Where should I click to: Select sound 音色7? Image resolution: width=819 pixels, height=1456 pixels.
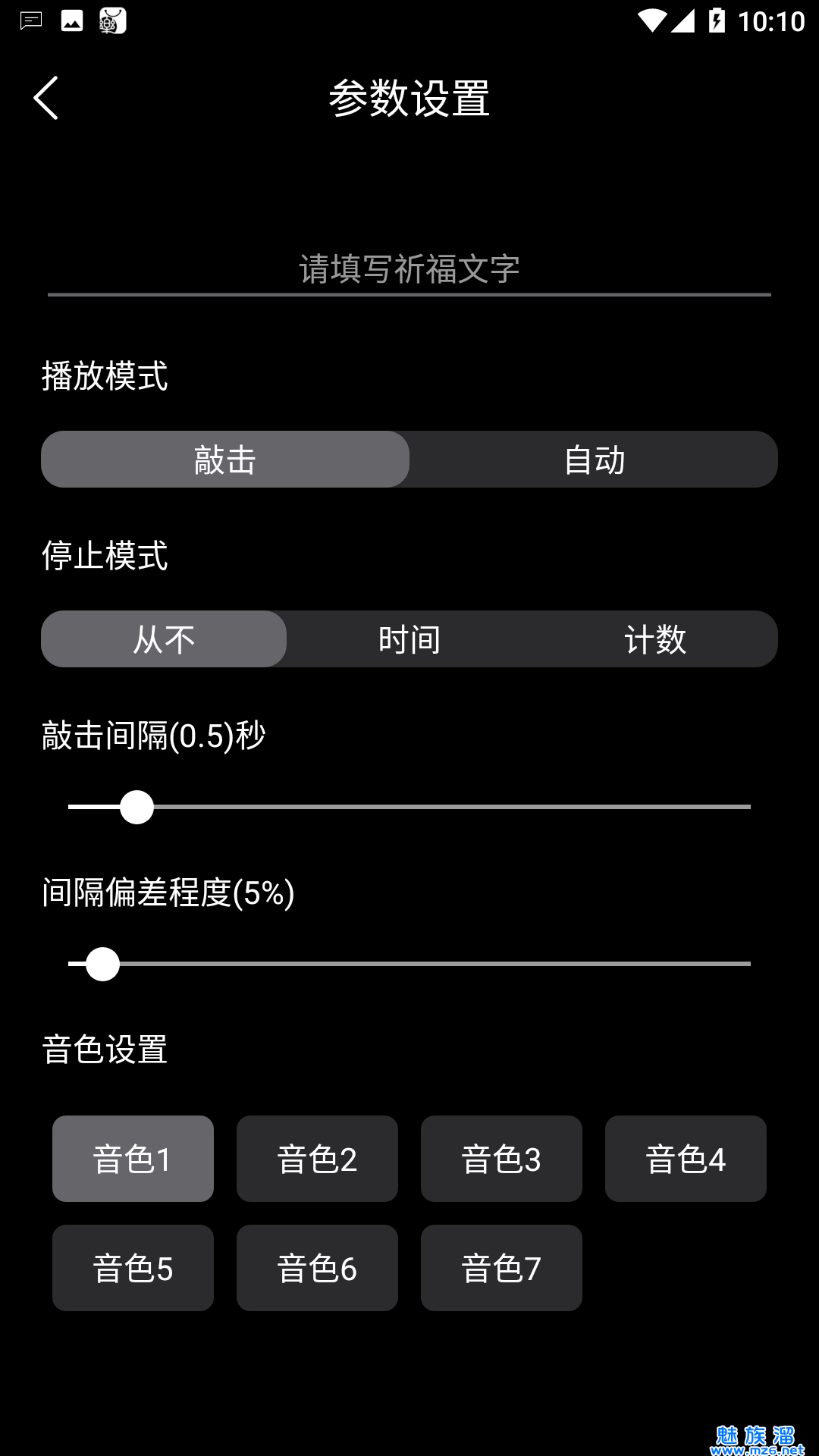click(x=501, y=1267)
